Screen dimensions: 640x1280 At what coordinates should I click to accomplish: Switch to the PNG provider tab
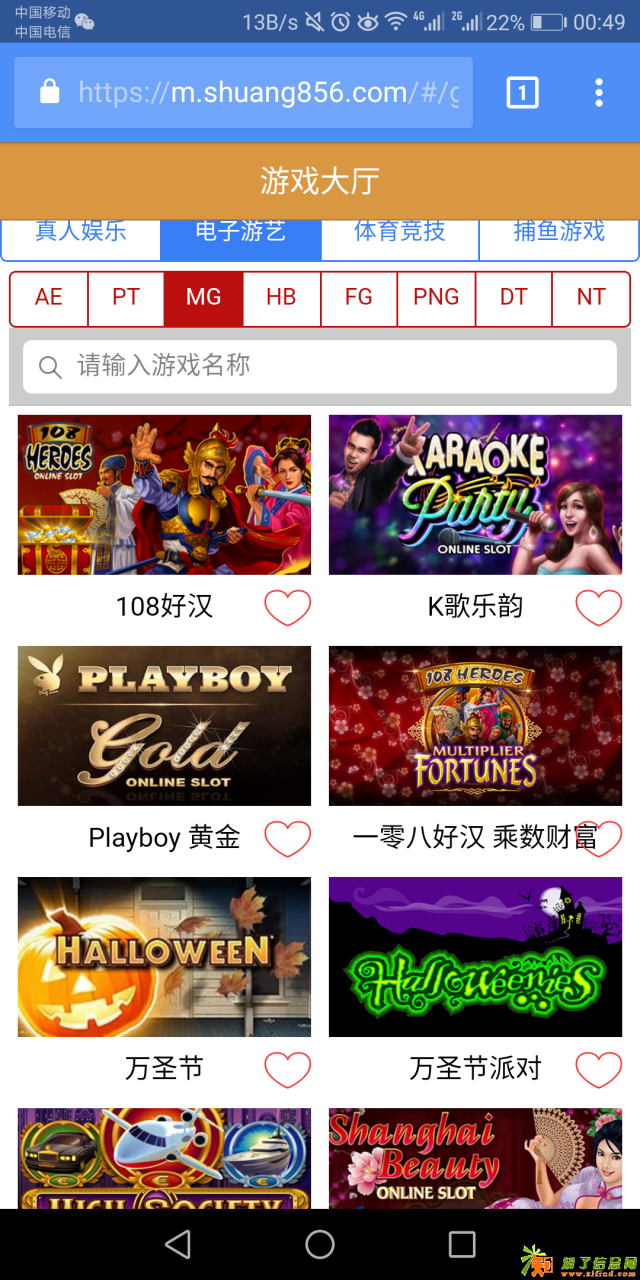click(x=436, y=297)
